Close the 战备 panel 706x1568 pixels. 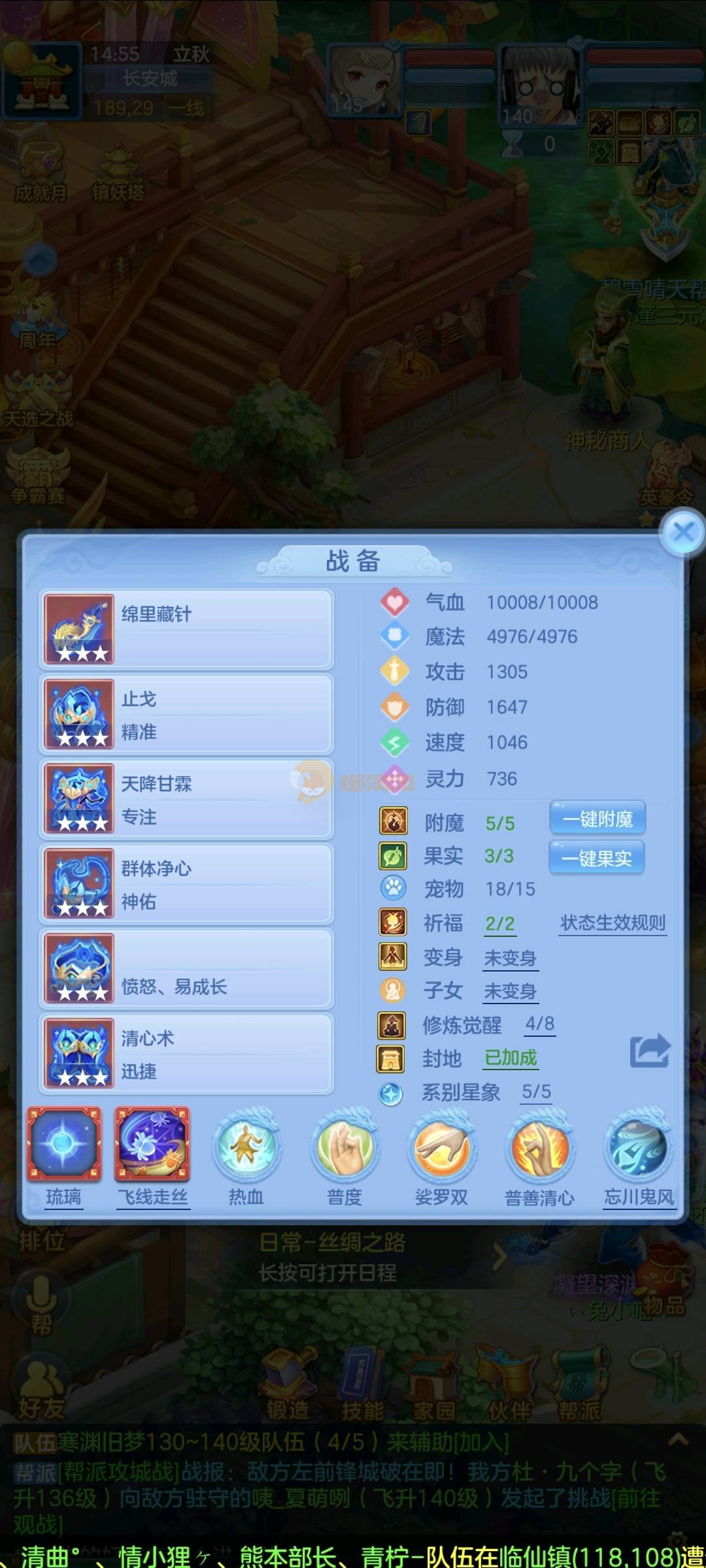682,532
